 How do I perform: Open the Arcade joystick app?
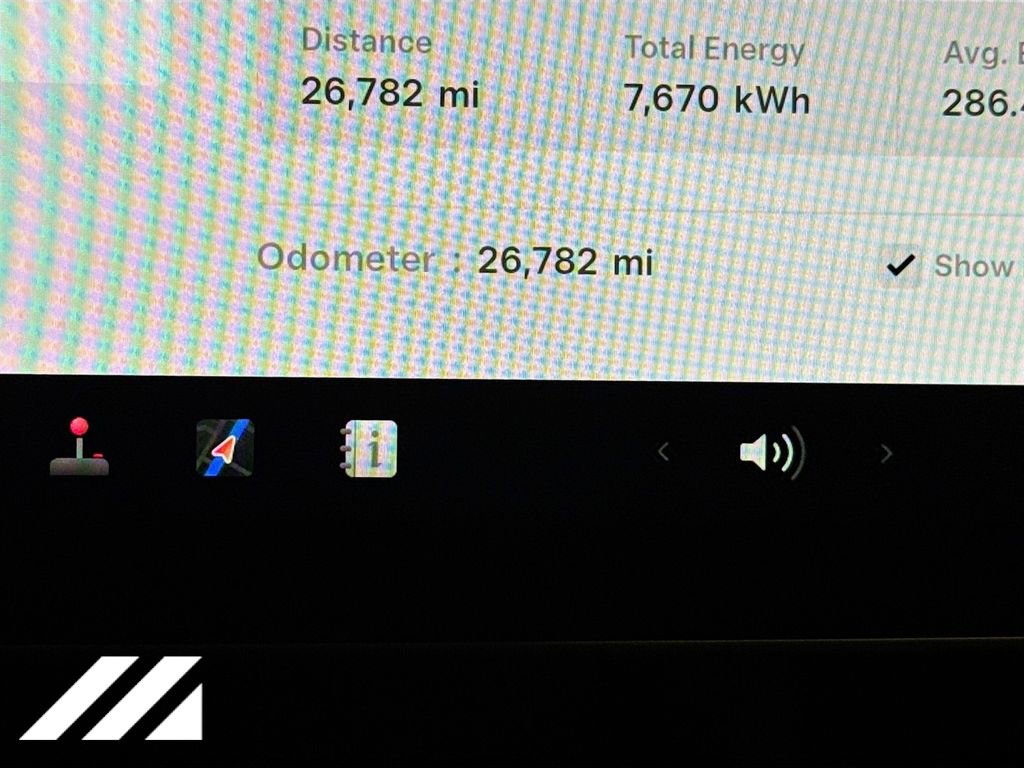point(79,447)
